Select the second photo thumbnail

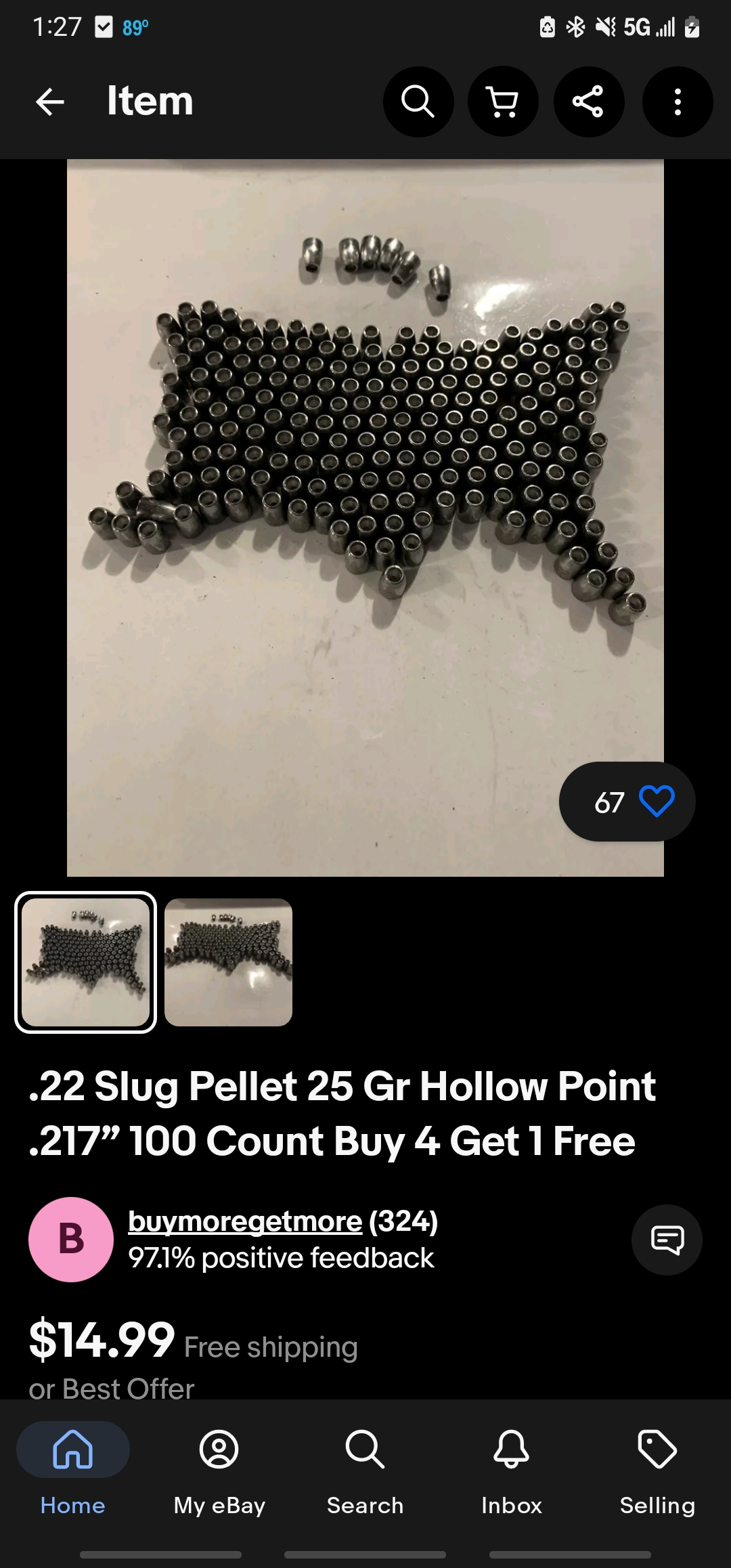point(228,962)
